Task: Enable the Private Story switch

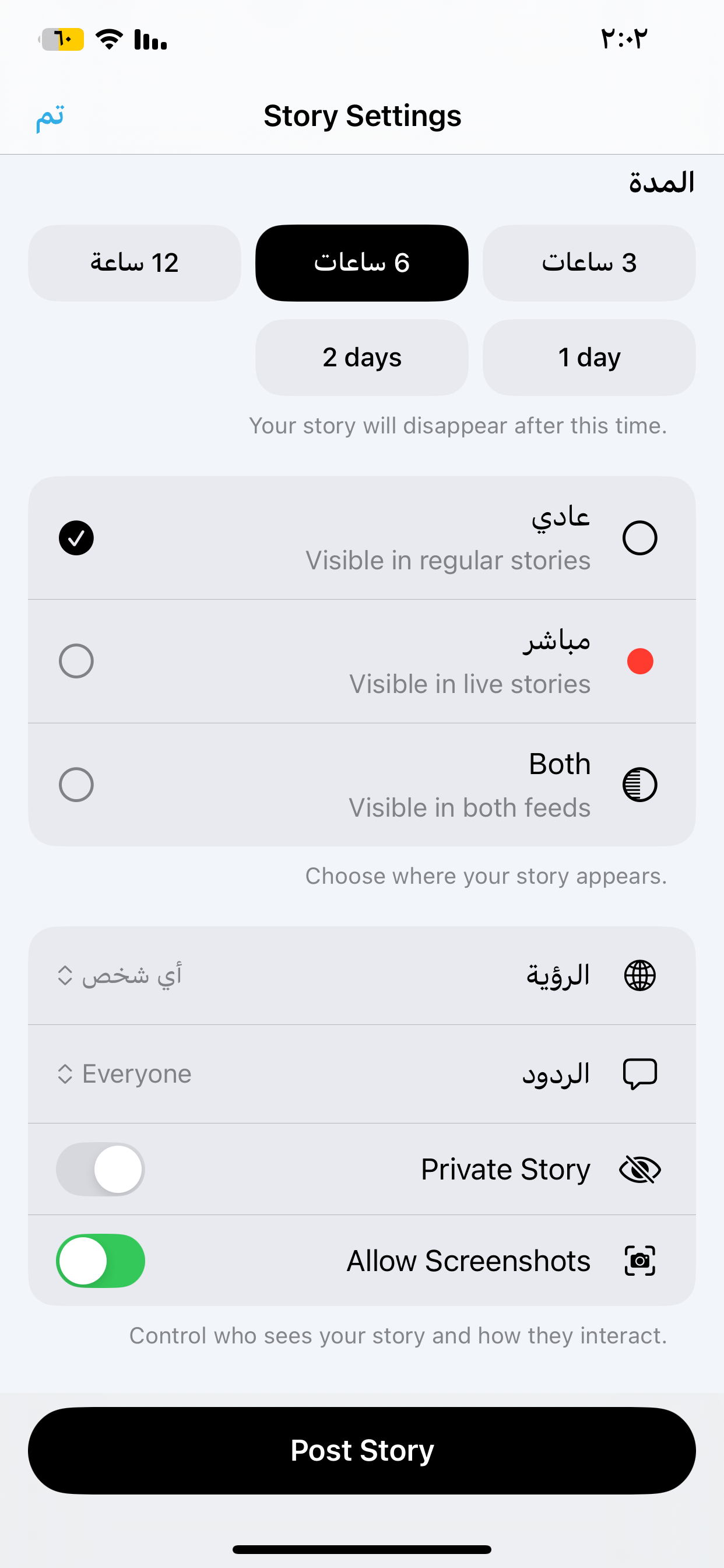Action: (x=101, y=1170)
